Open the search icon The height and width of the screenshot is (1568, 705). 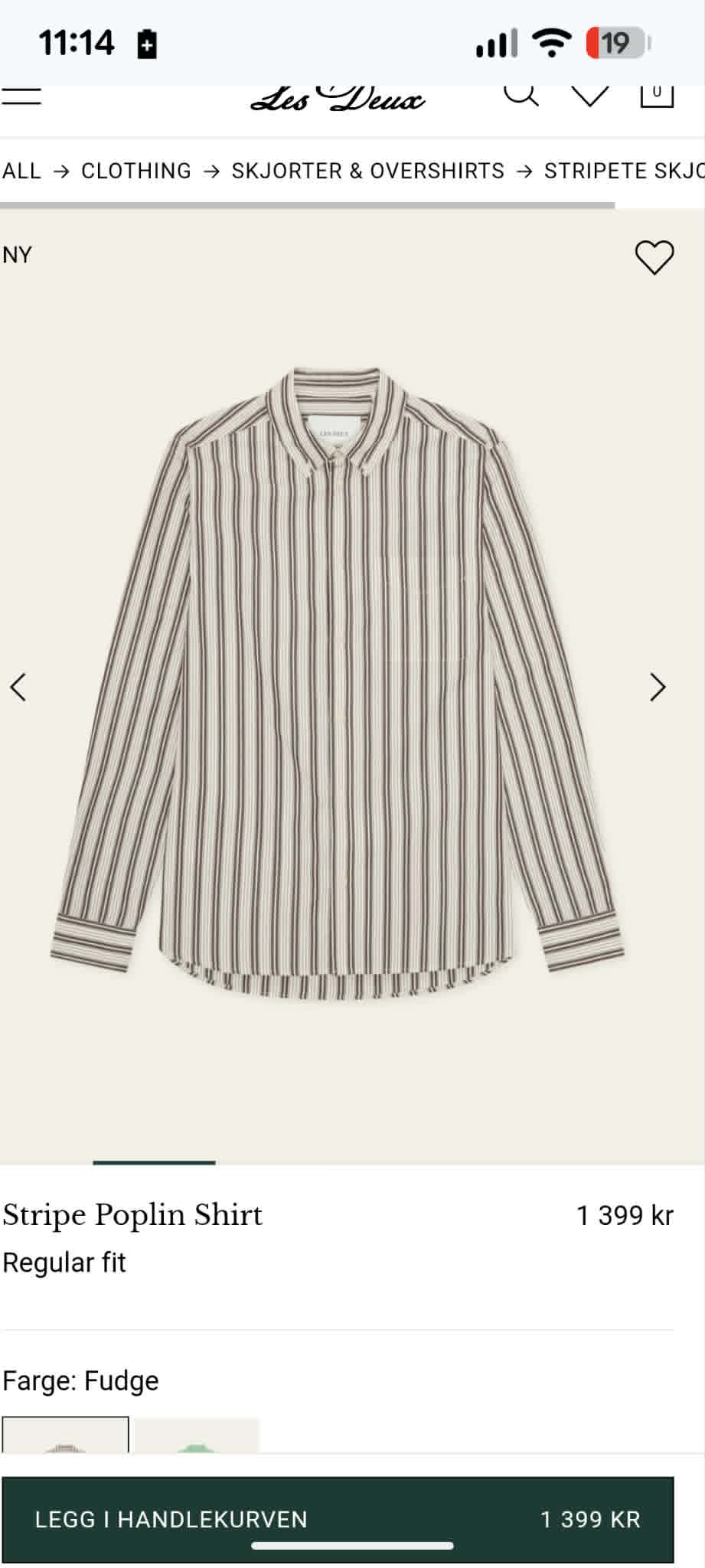click(521, 95)
